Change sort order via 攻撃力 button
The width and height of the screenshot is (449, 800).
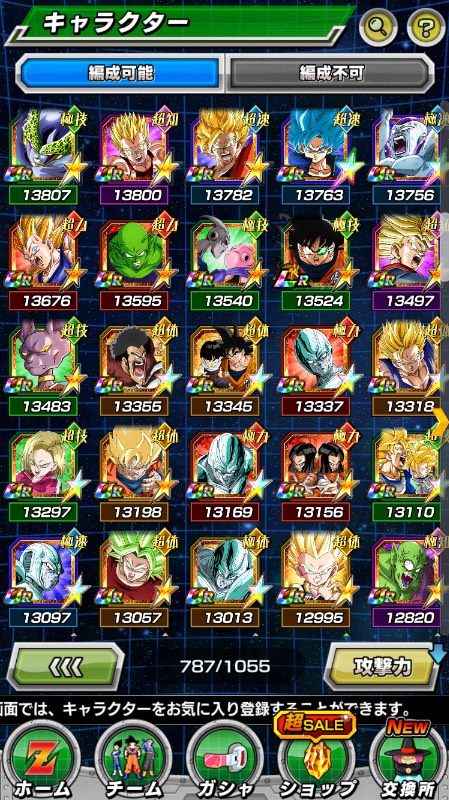point(382,666)
